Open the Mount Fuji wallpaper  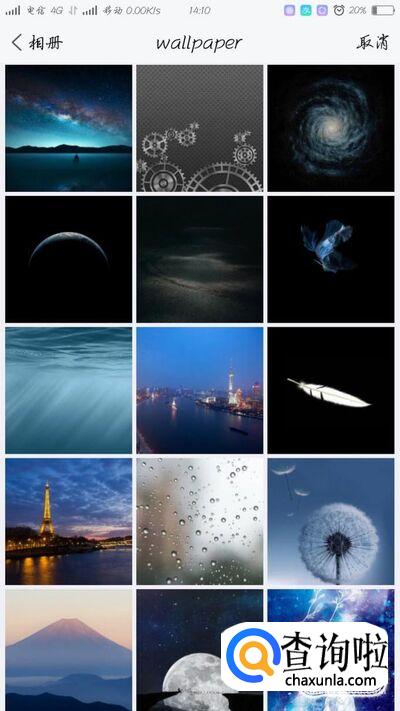(x=68, y=650)
